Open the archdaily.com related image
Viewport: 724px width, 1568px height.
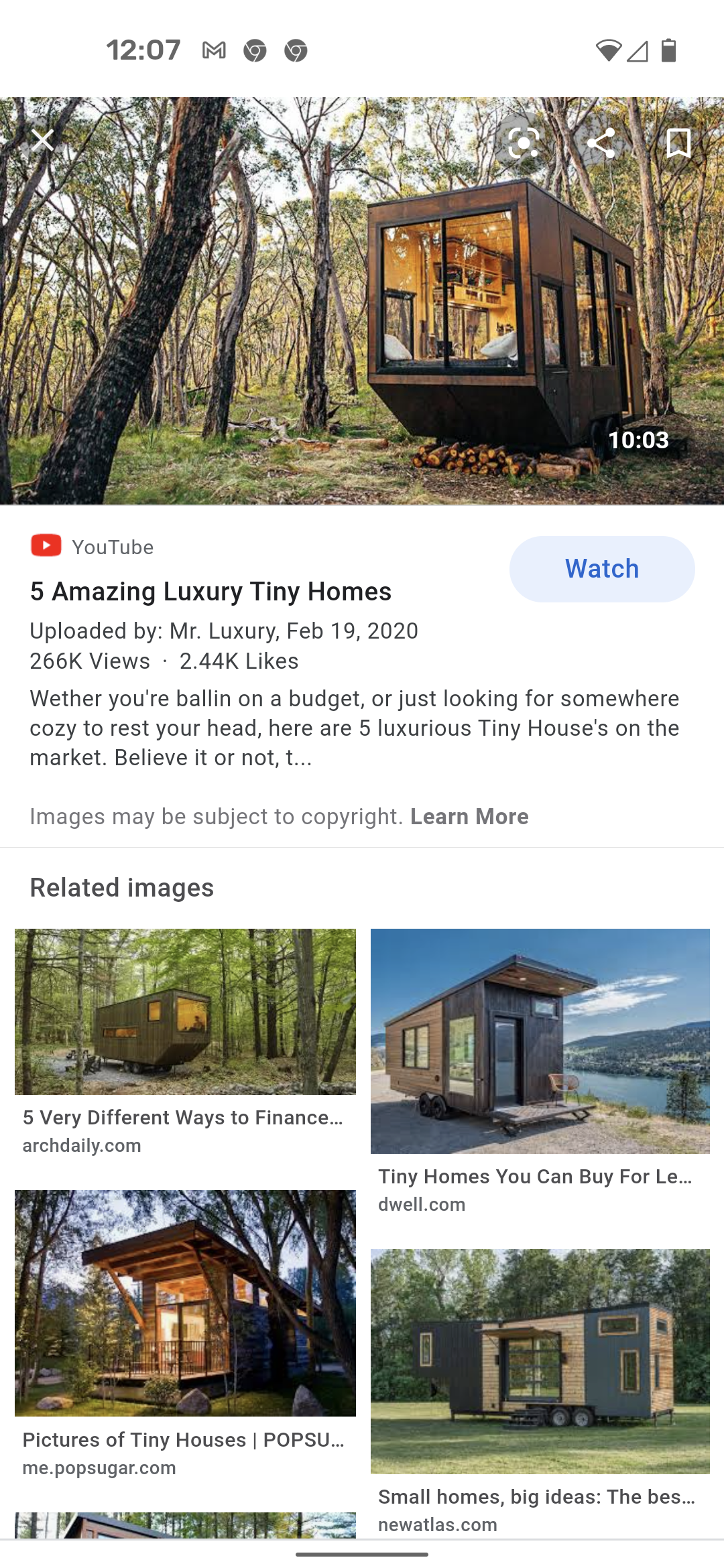[x=185, y=1012]
